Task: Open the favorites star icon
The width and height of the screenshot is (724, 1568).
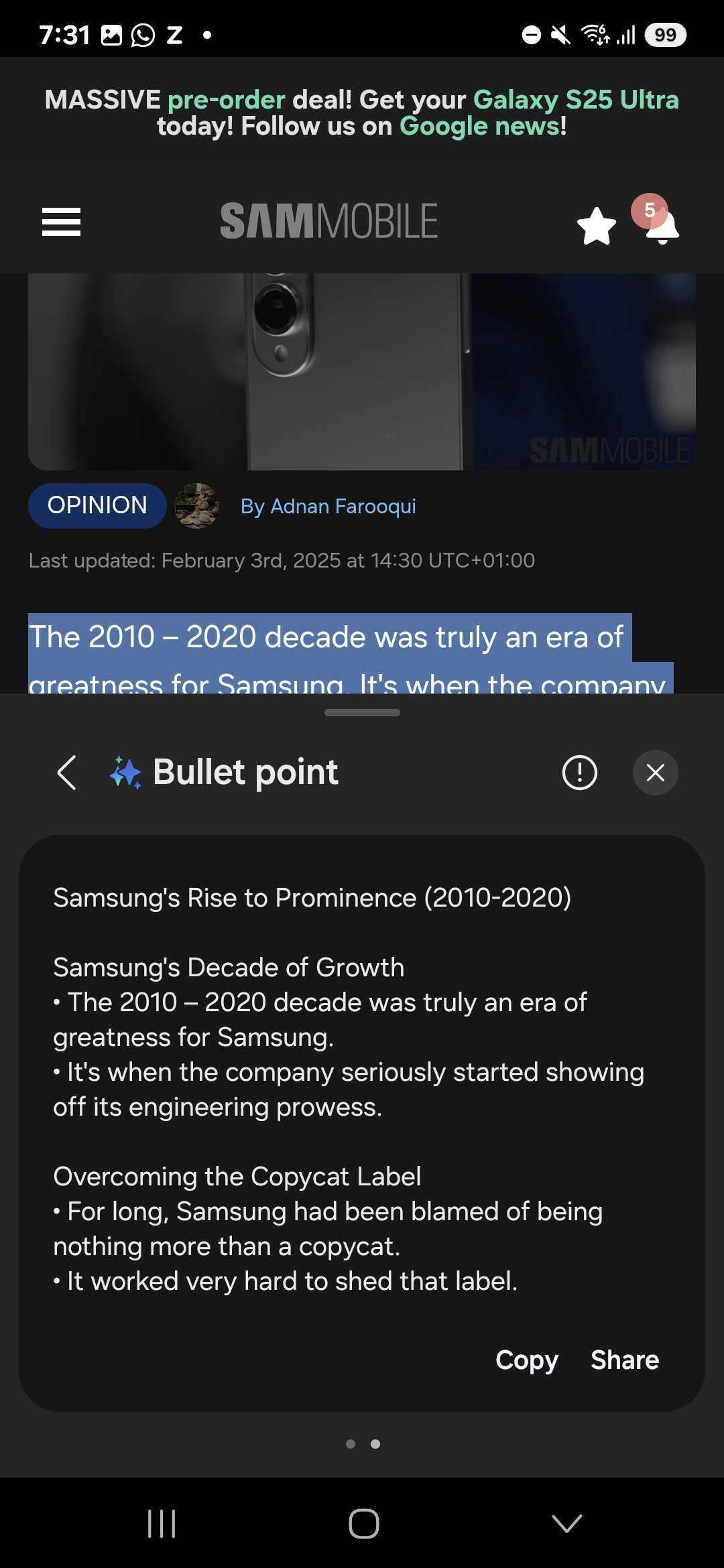Action: coord(596,226)
